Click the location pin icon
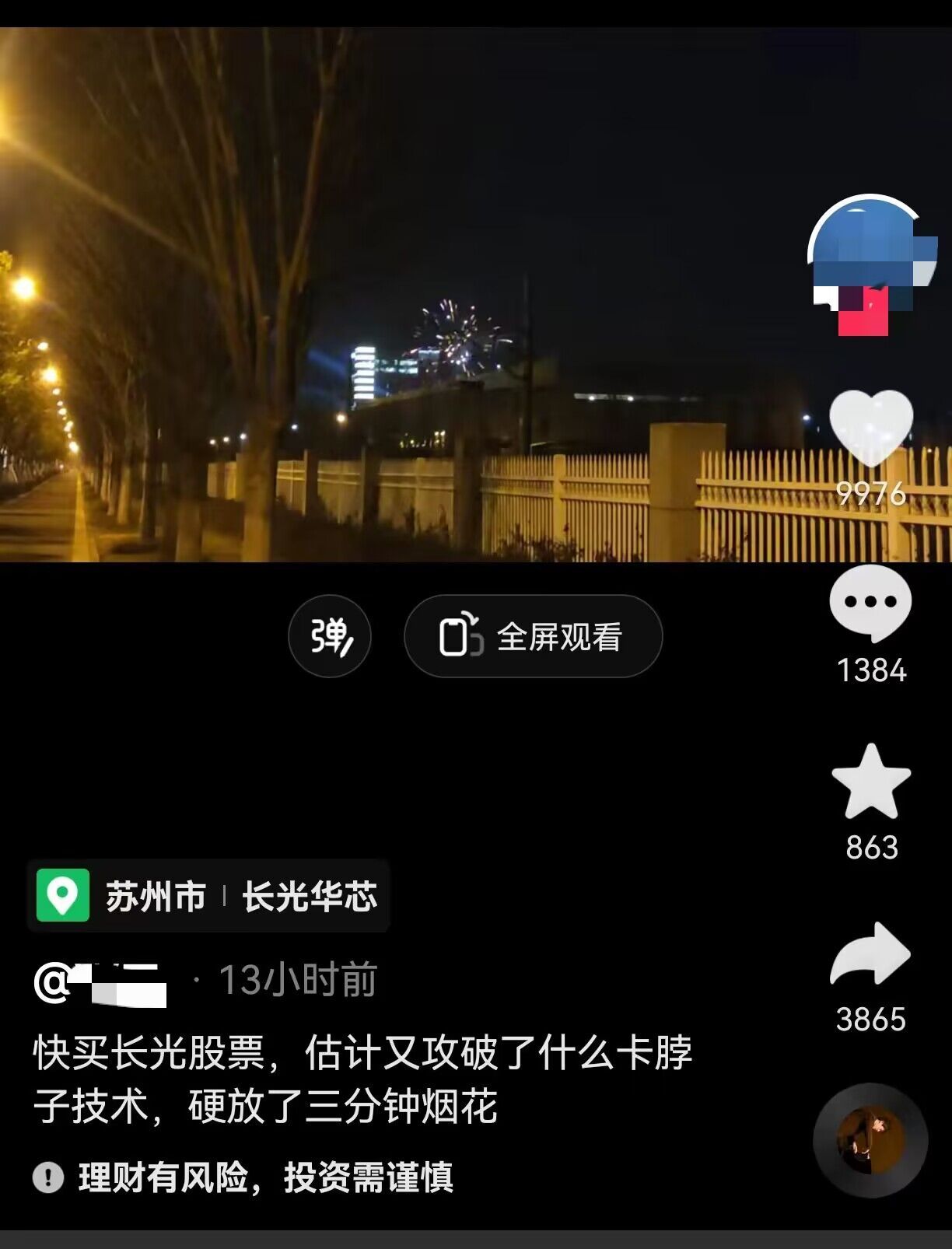 click(x=62, y=896)
